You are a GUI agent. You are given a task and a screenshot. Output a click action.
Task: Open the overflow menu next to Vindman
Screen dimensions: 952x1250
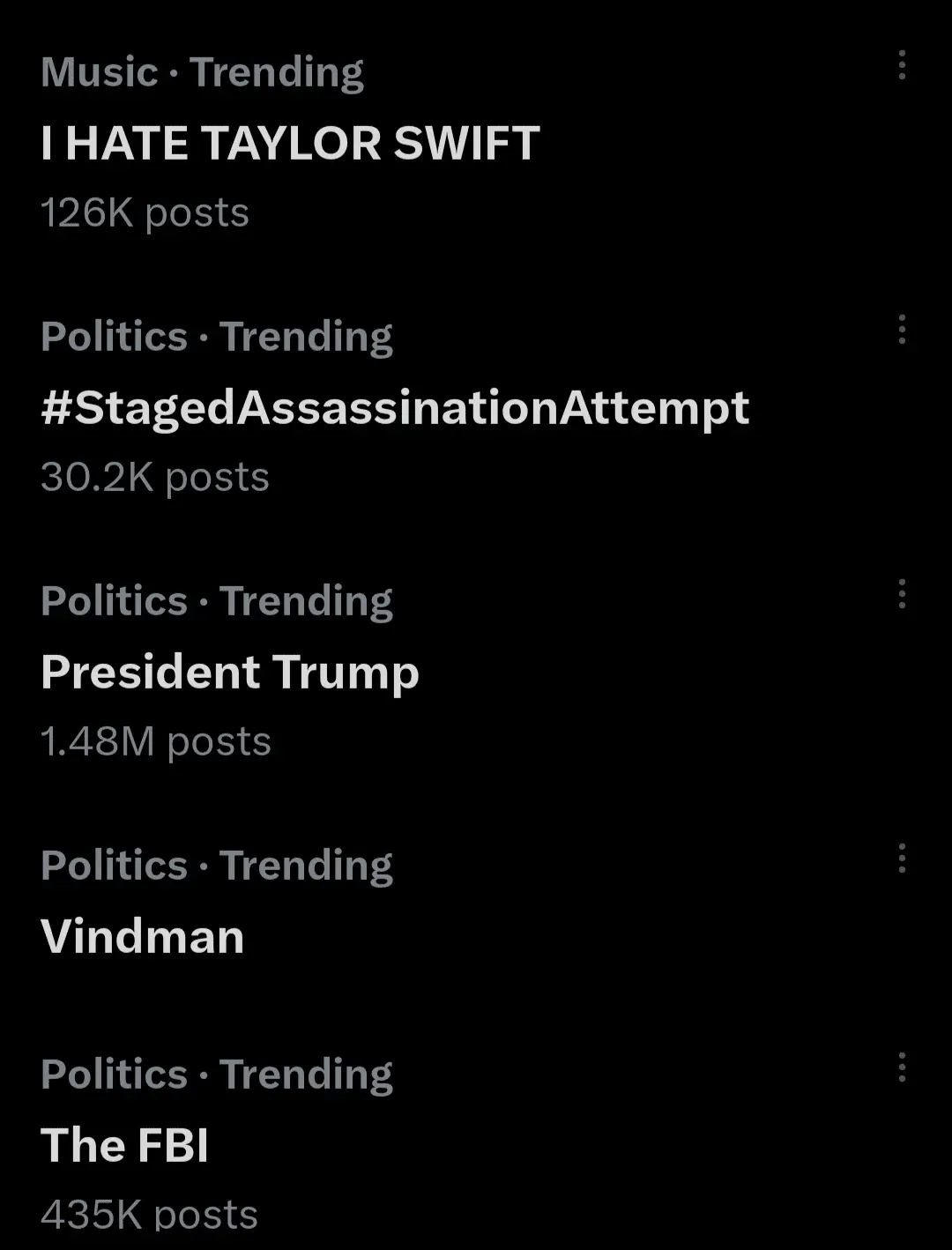click(901, 858)
